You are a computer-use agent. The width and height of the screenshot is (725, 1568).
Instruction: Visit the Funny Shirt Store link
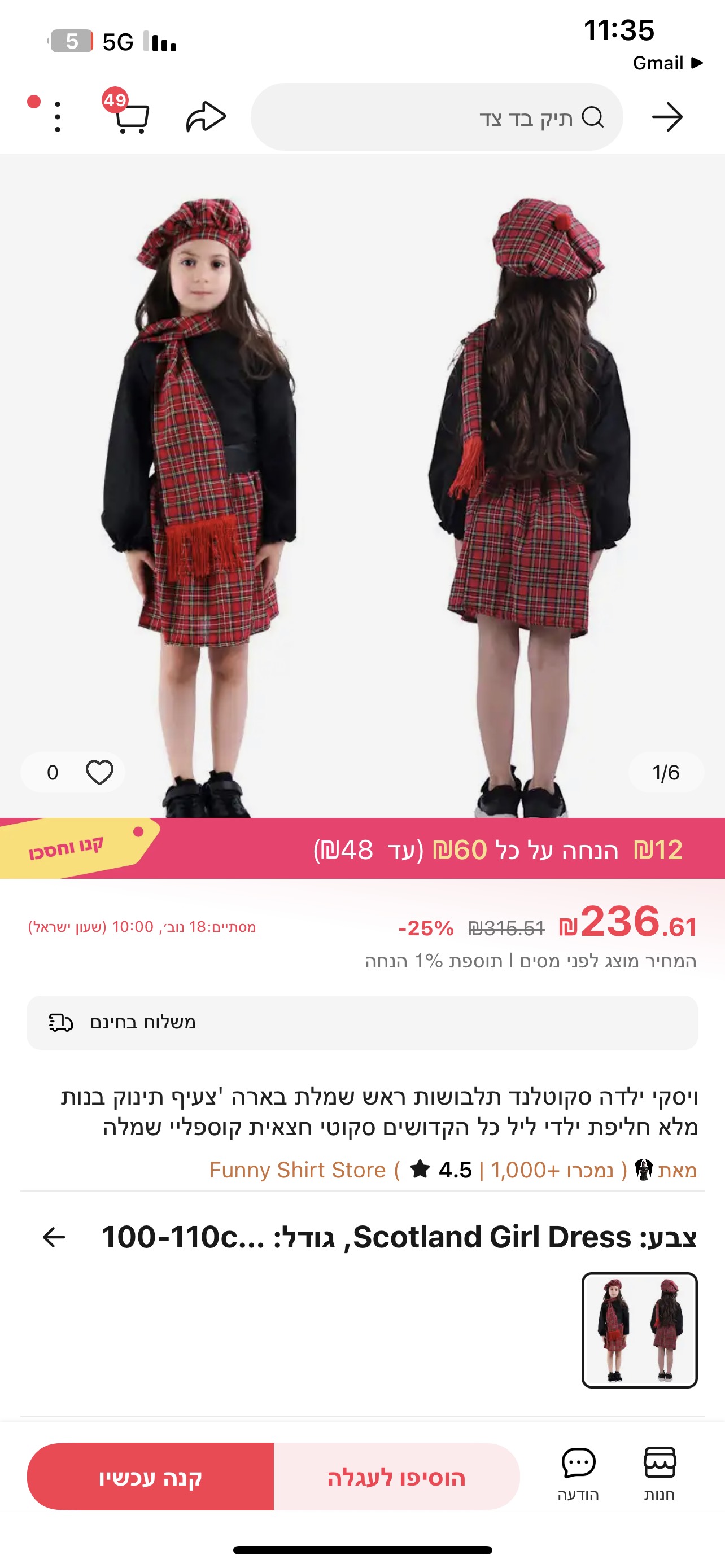pyautogui.click(x=298, y=1170)
